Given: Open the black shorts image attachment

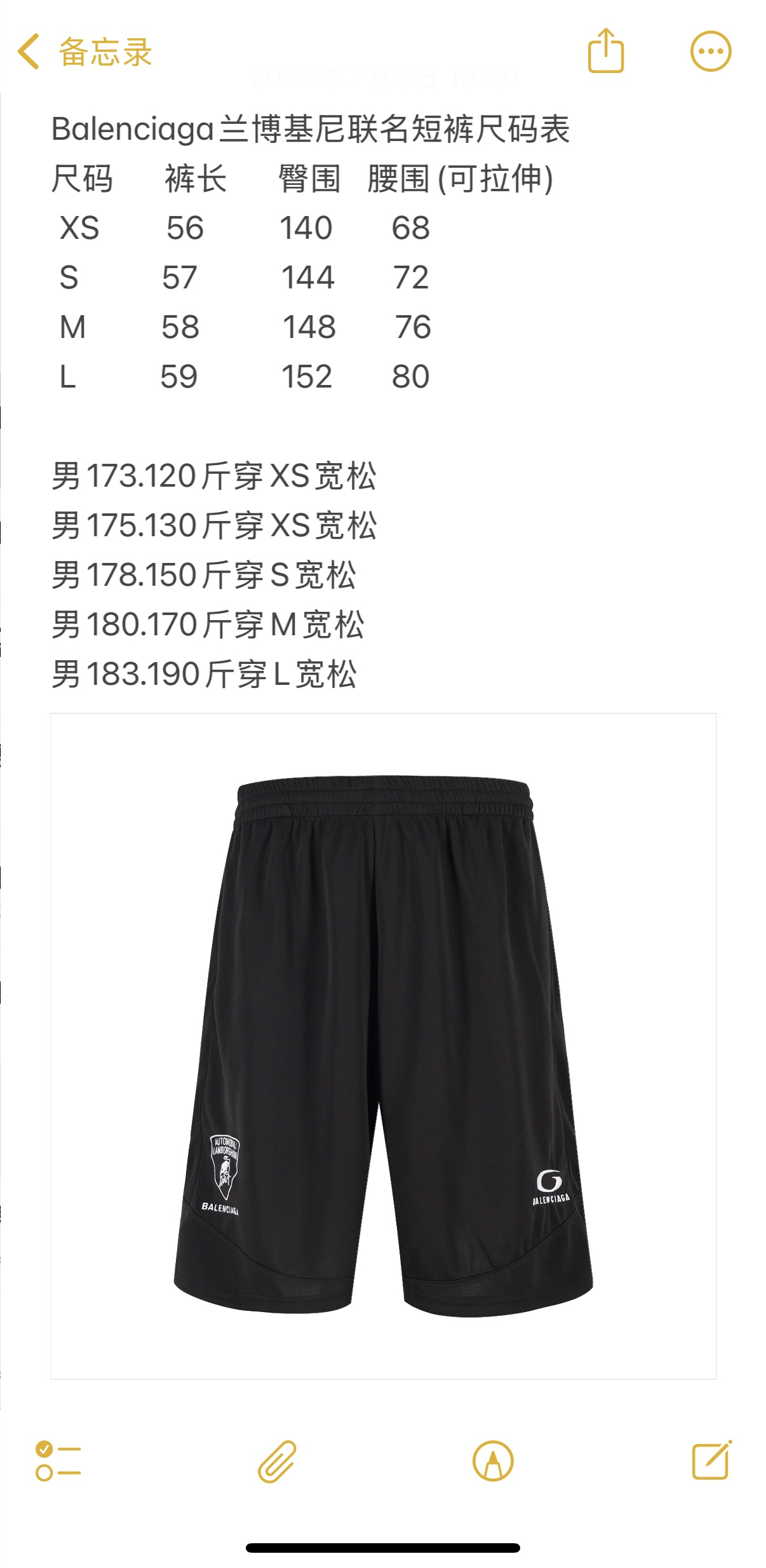Looking at the screenshot, I should point(383,1046).
